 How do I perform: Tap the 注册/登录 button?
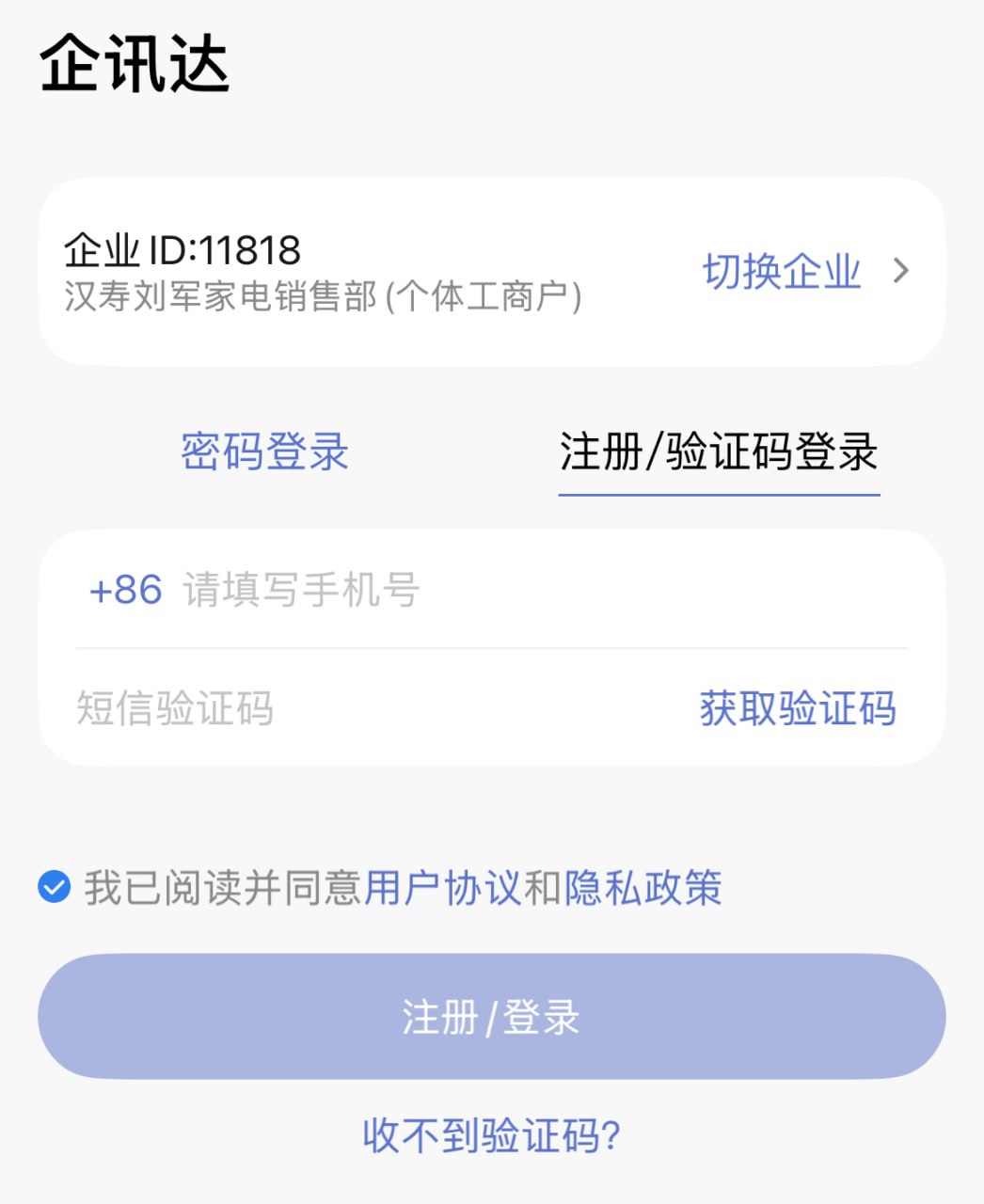pos(491,1017)
